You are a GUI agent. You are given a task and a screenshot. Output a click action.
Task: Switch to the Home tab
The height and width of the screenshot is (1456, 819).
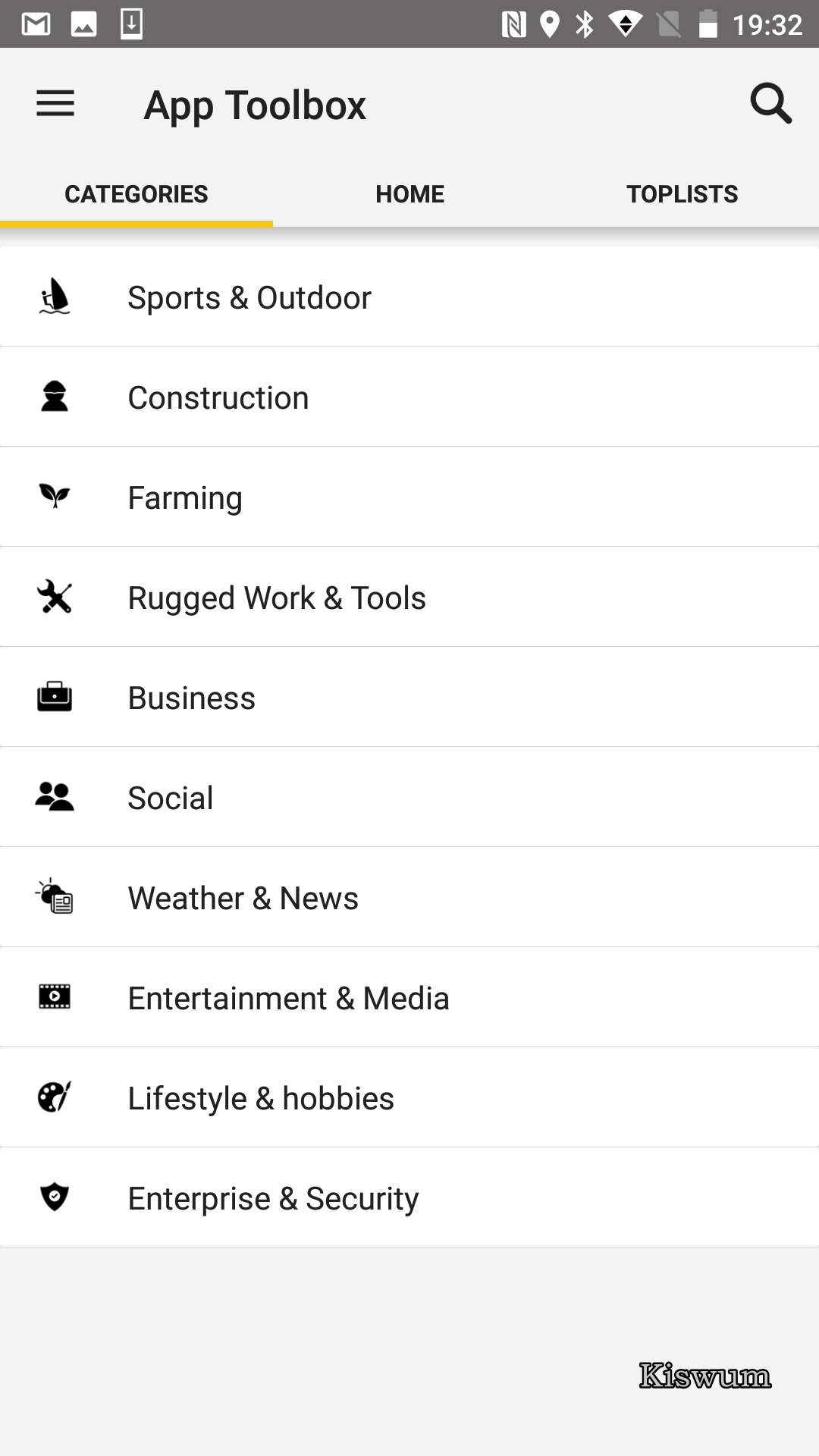(x=409, y=194)
